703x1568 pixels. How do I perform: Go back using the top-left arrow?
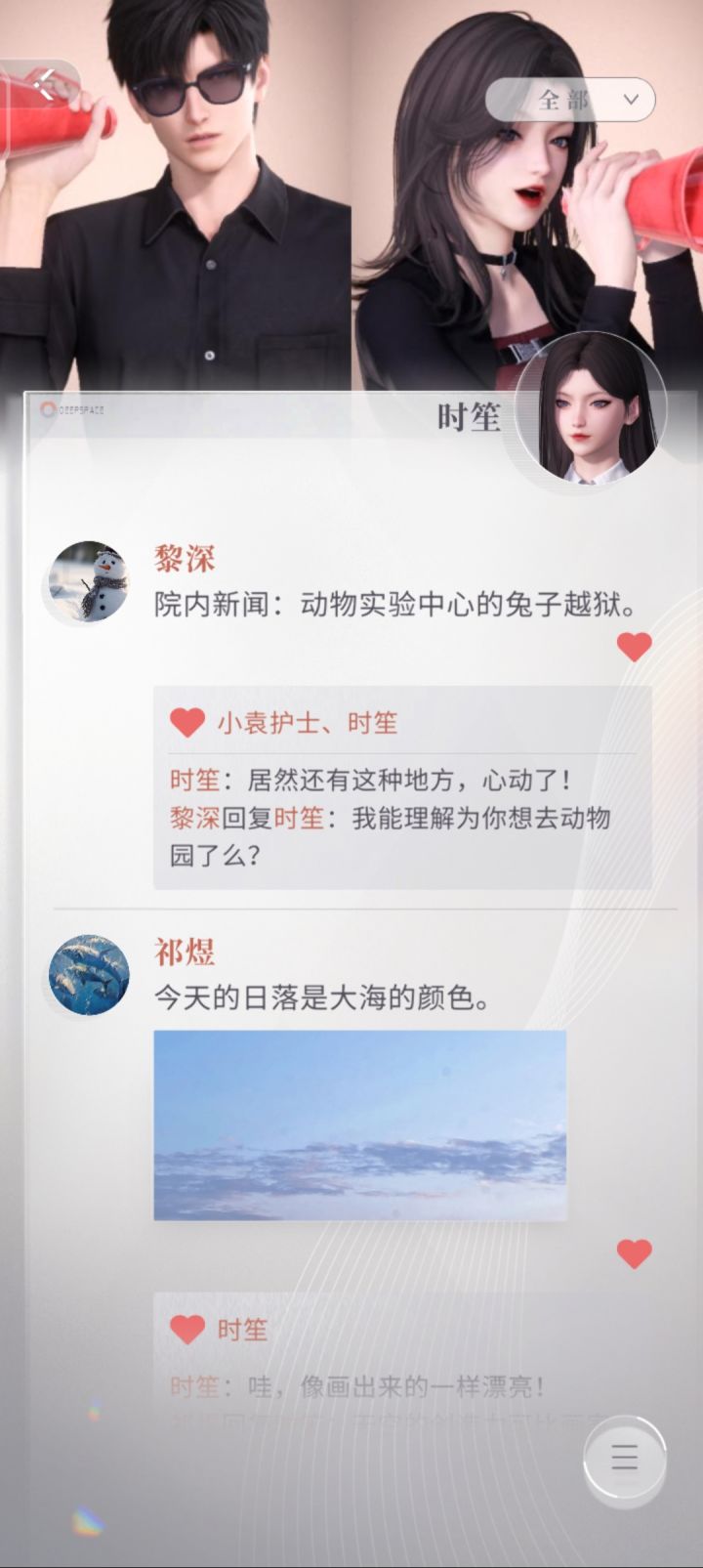click(x=45, y=84)
